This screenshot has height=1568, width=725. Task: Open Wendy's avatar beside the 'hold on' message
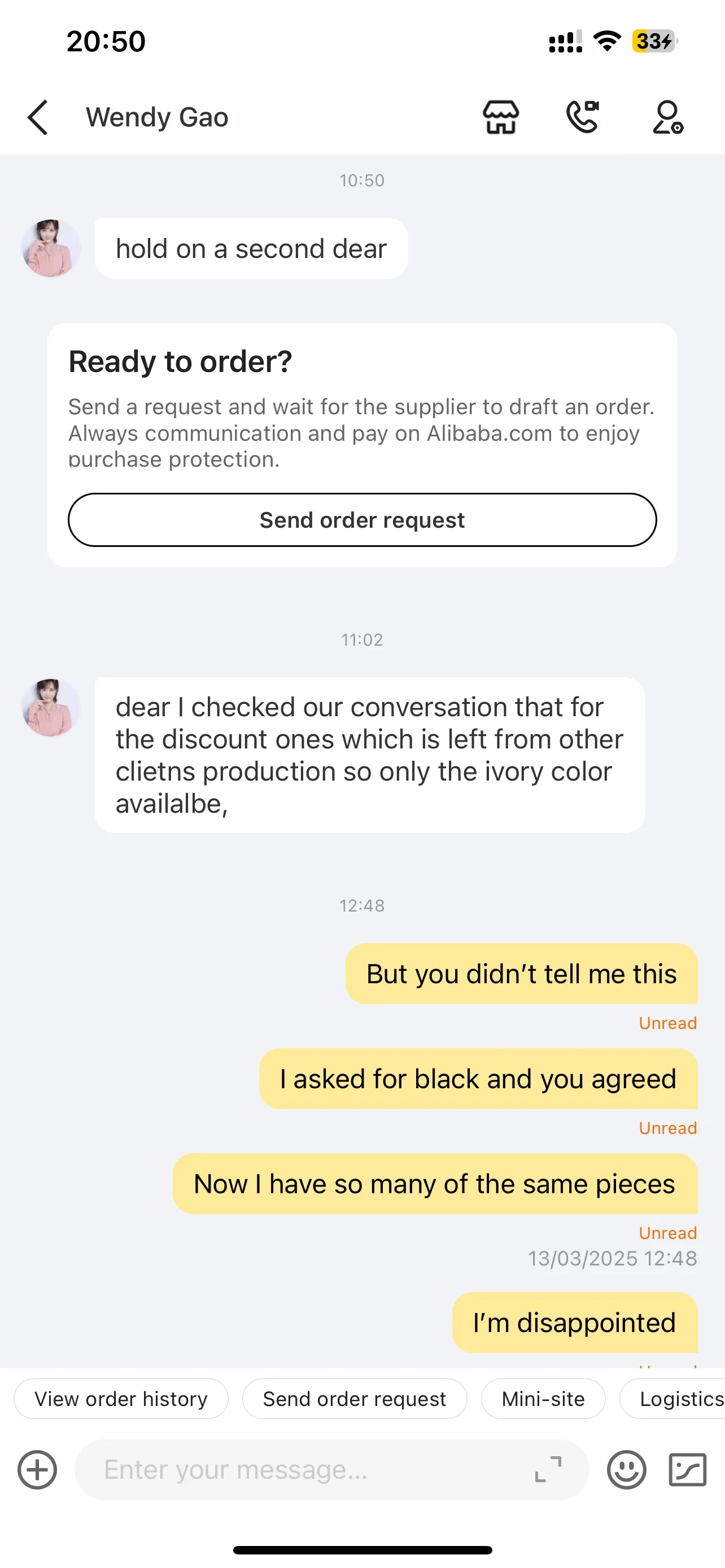coord(51,248)
